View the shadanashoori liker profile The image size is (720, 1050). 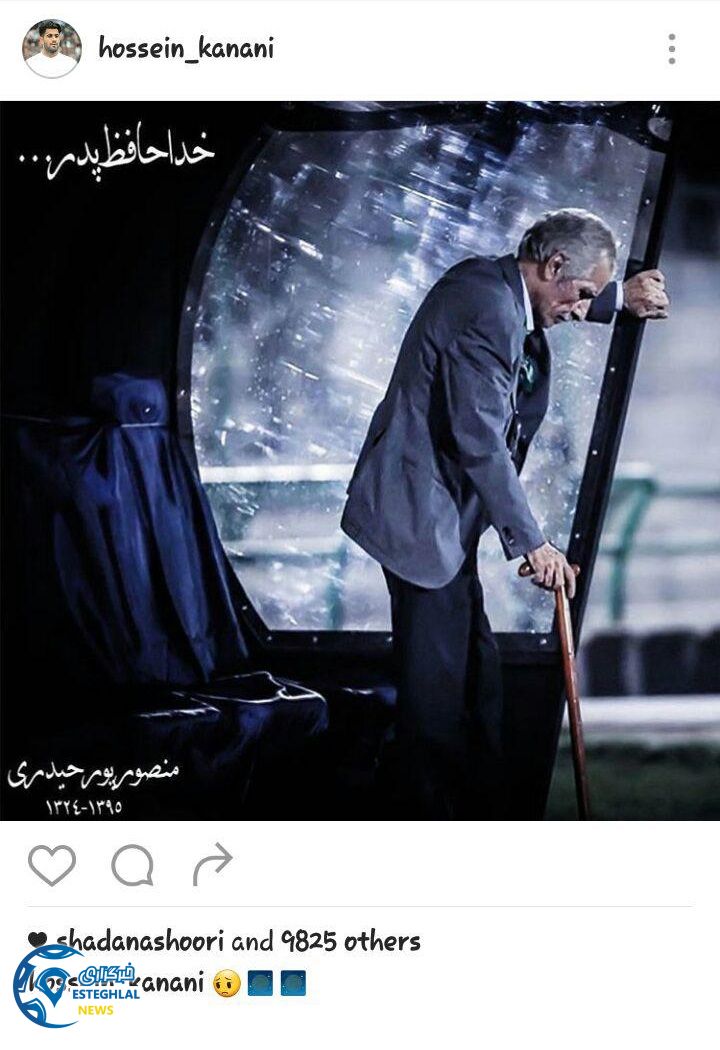140,941
